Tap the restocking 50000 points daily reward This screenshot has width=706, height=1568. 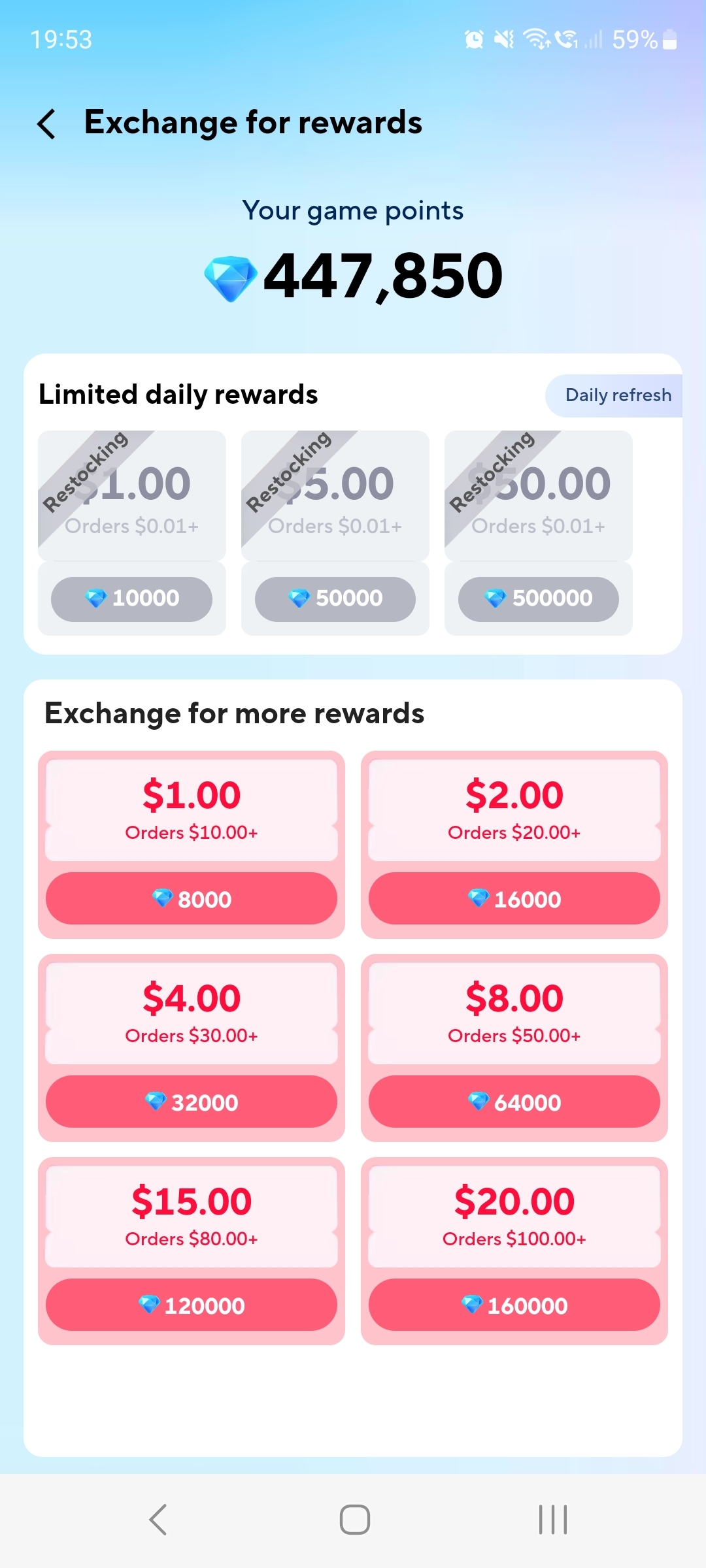pyautogui.click(x=335, y=598)
